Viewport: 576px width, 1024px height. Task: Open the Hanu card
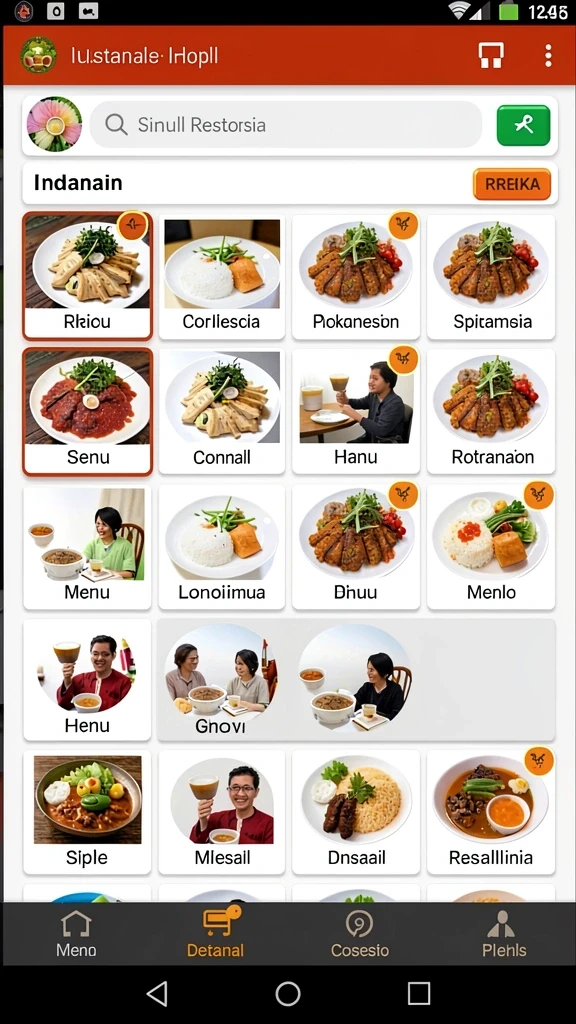point(356,411)
